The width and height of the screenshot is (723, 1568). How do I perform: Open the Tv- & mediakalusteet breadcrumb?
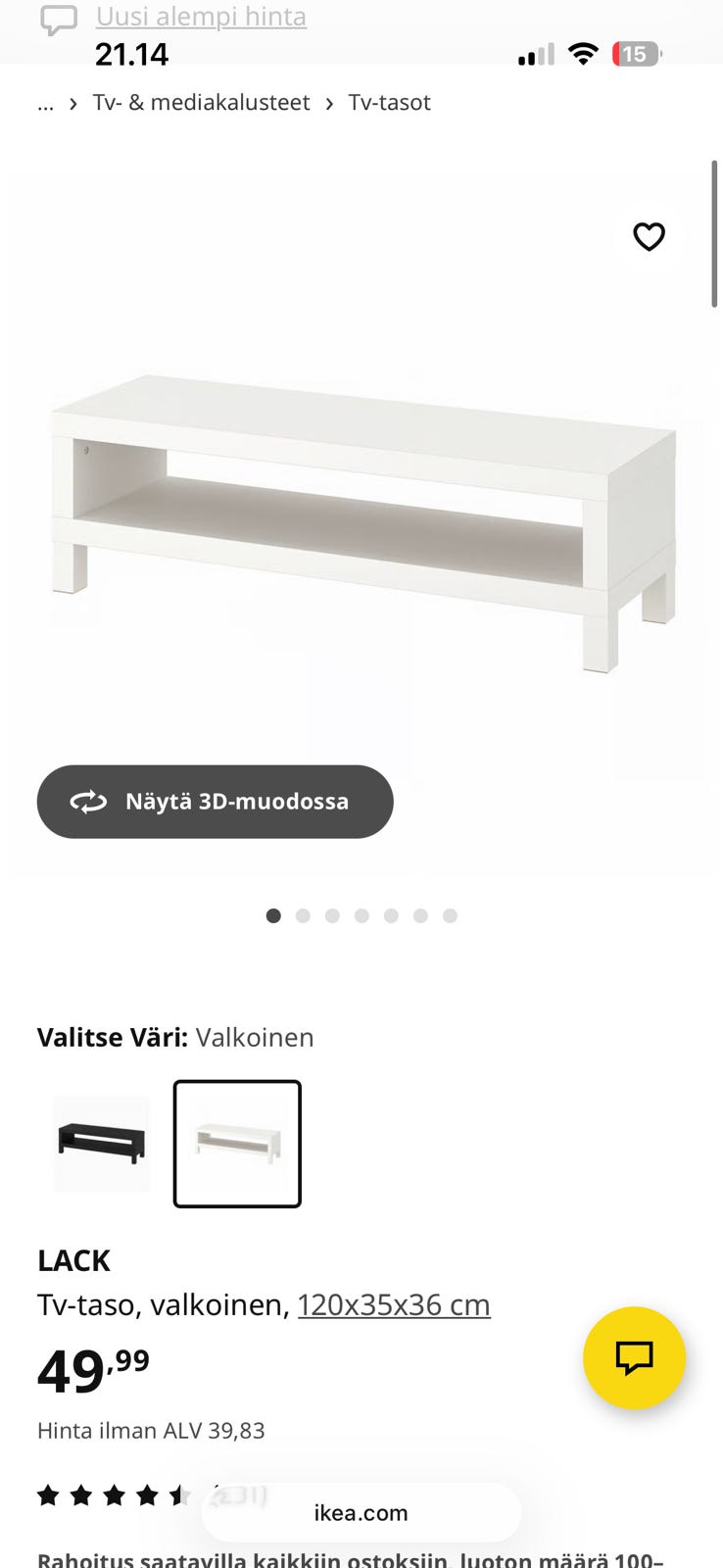click(201, 103)
